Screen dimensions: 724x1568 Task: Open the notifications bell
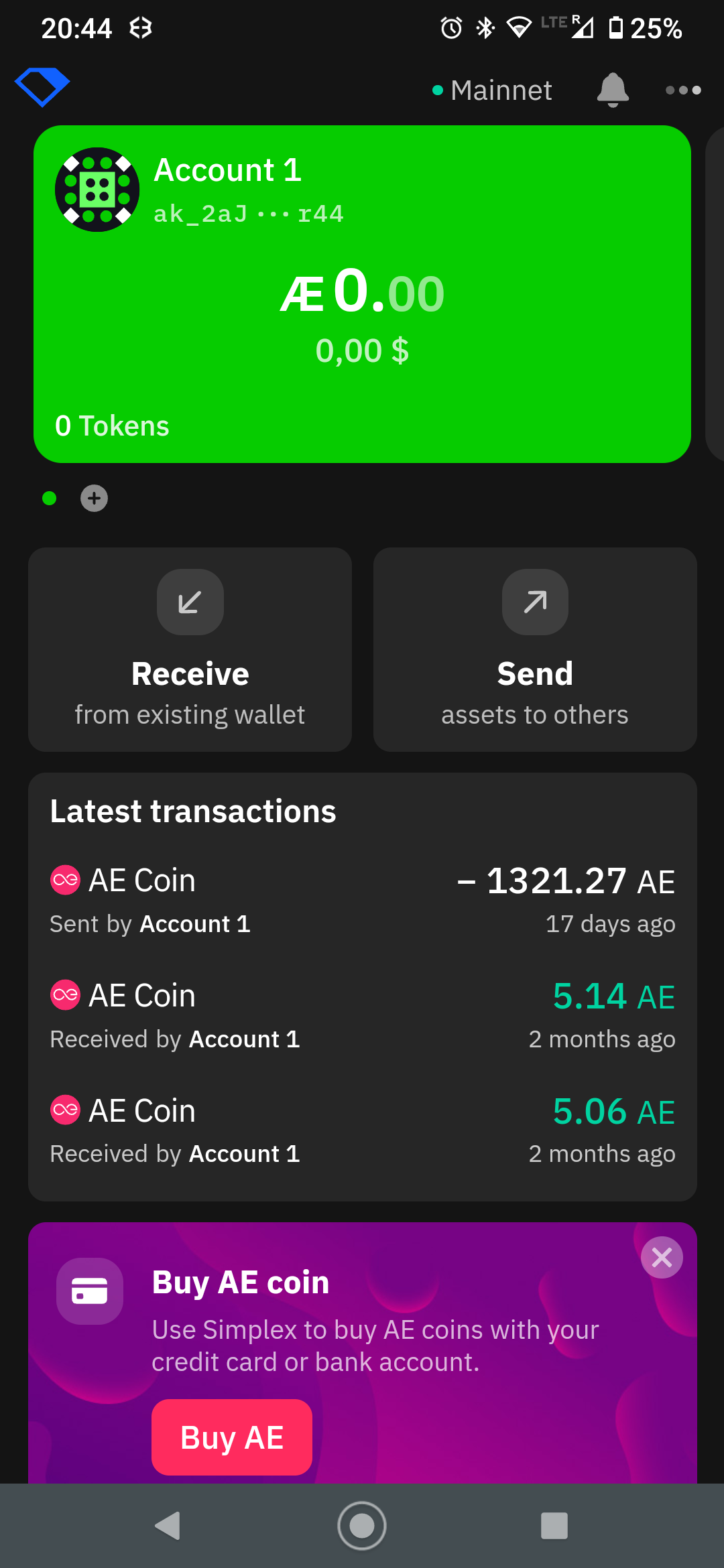(x=613, y=90)
